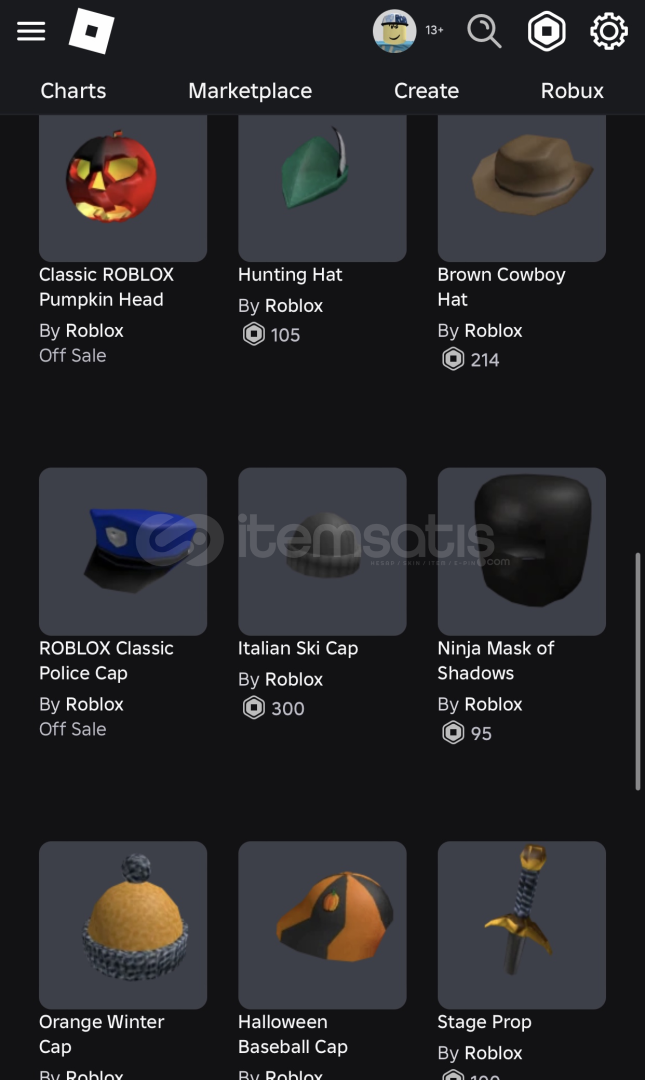View the Ninja Mask of Shadows
This screenshot has width=645, height=1080.
521,551
